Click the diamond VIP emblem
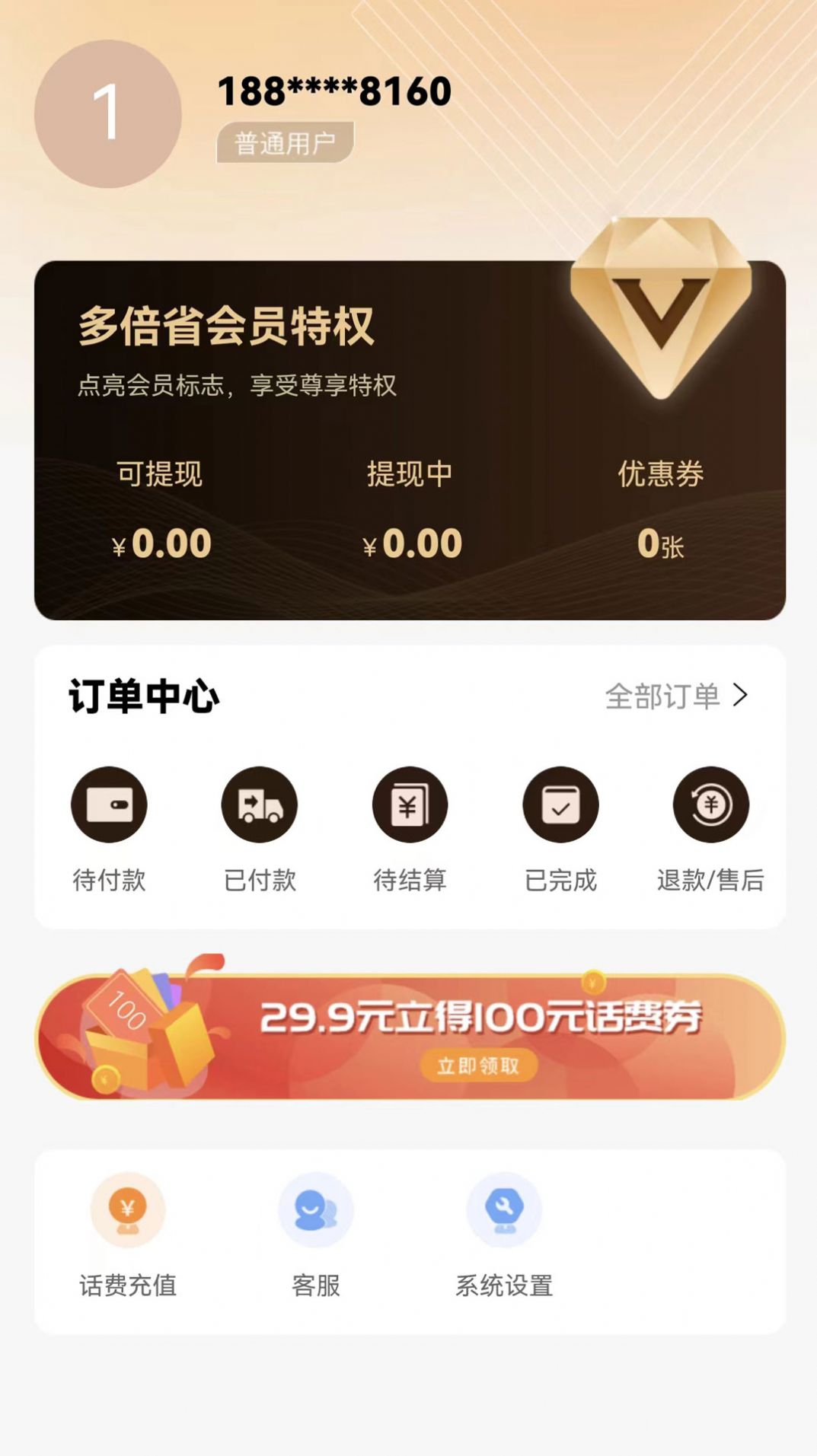The height and width of the screenshot is (1456, 817). (x=659, y=304)
